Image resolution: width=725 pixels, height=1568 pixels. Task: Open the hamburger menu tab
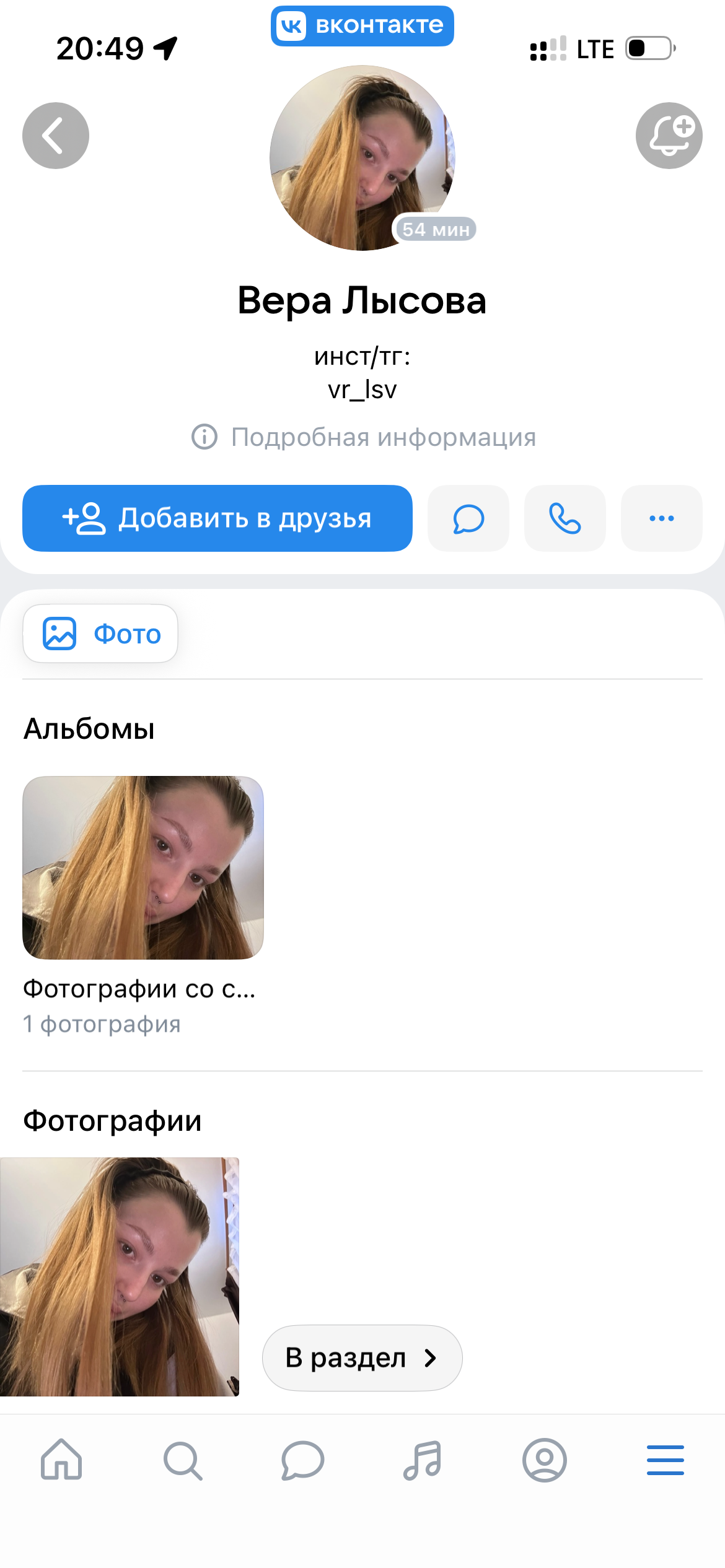pyautogui.click(x=665, y=1460)
